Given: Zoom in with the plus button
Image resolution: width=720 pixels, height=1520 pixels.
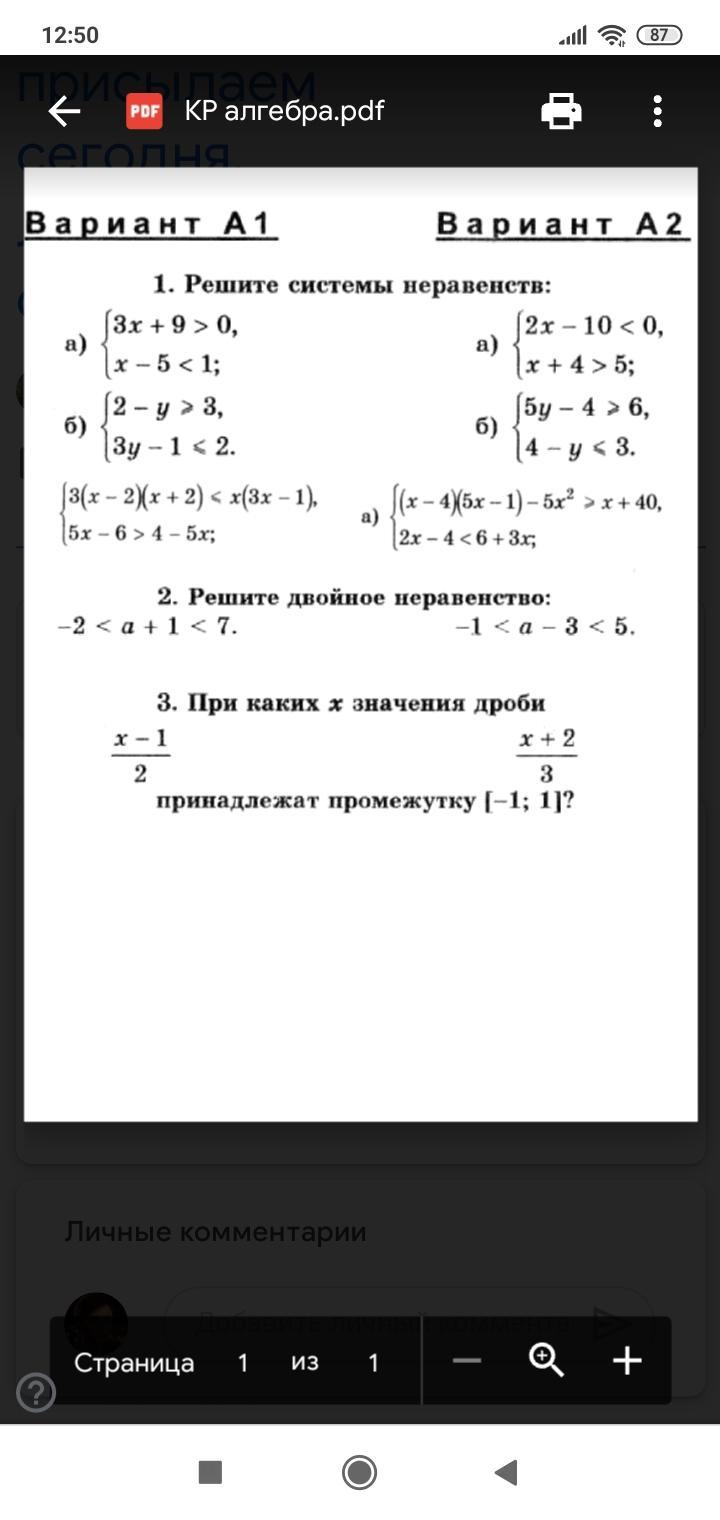Looking at the screenshot, I should 627,1361.
